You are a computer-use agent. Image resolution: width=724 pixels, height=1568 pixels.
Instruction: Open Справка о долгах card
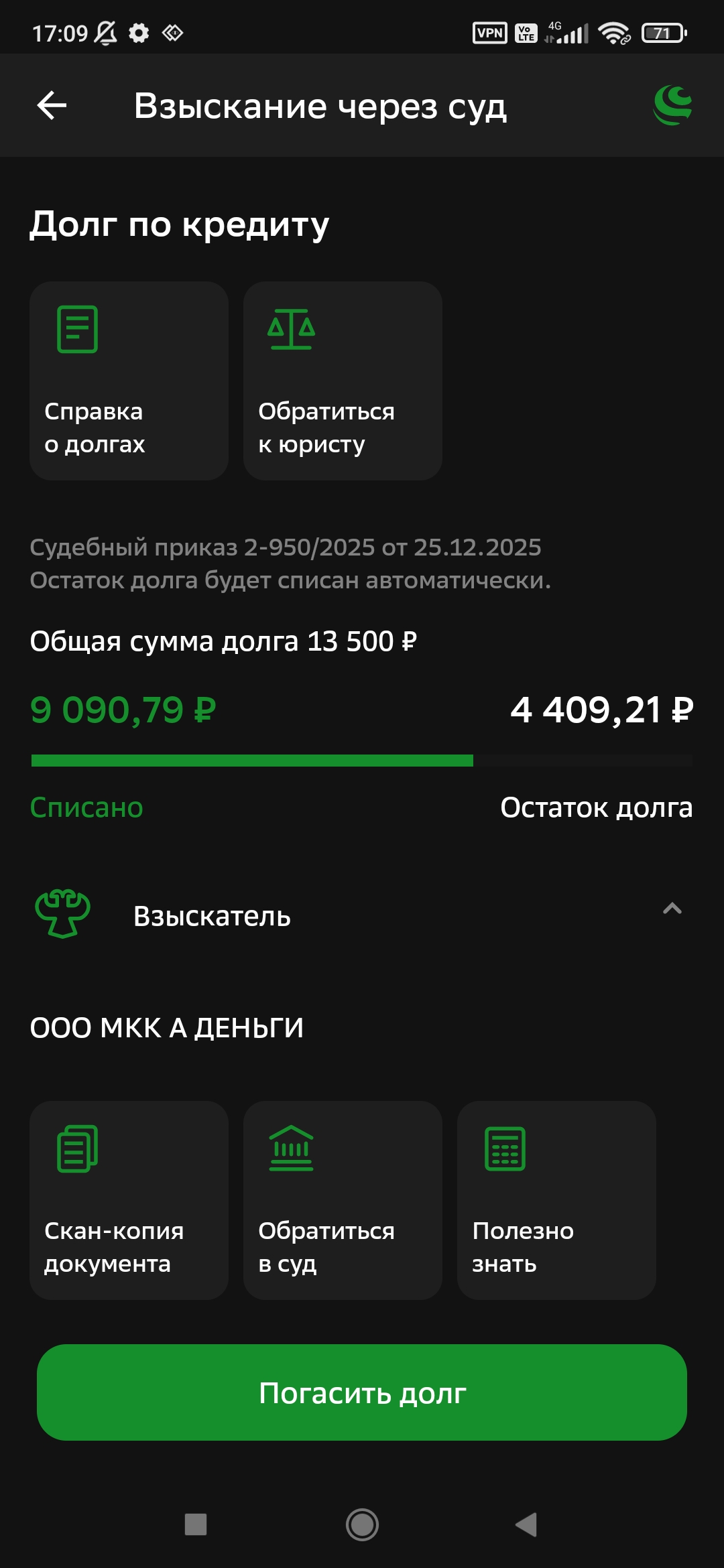(129, 381)
